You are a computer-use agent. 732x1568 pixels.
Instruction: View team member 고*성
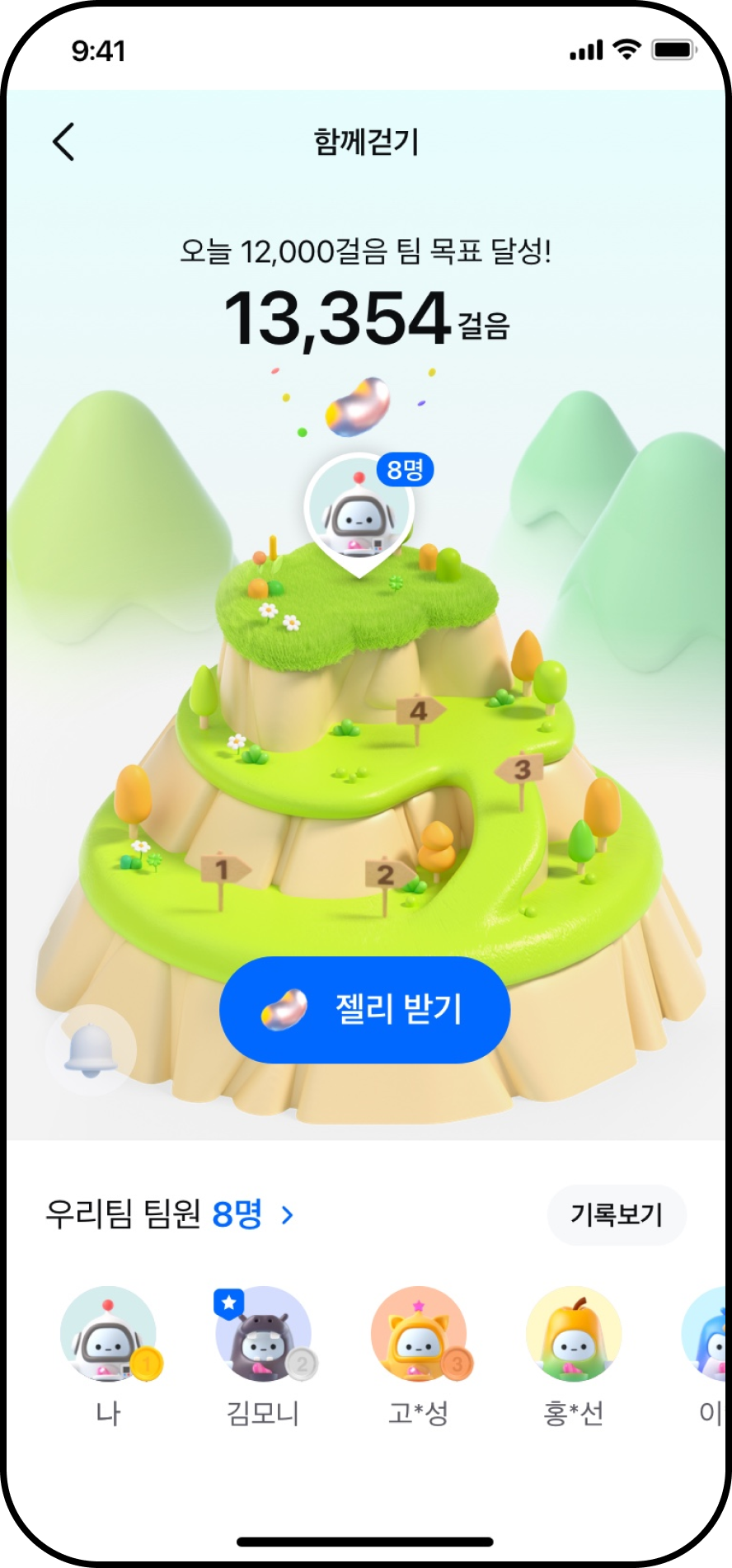418,1336
